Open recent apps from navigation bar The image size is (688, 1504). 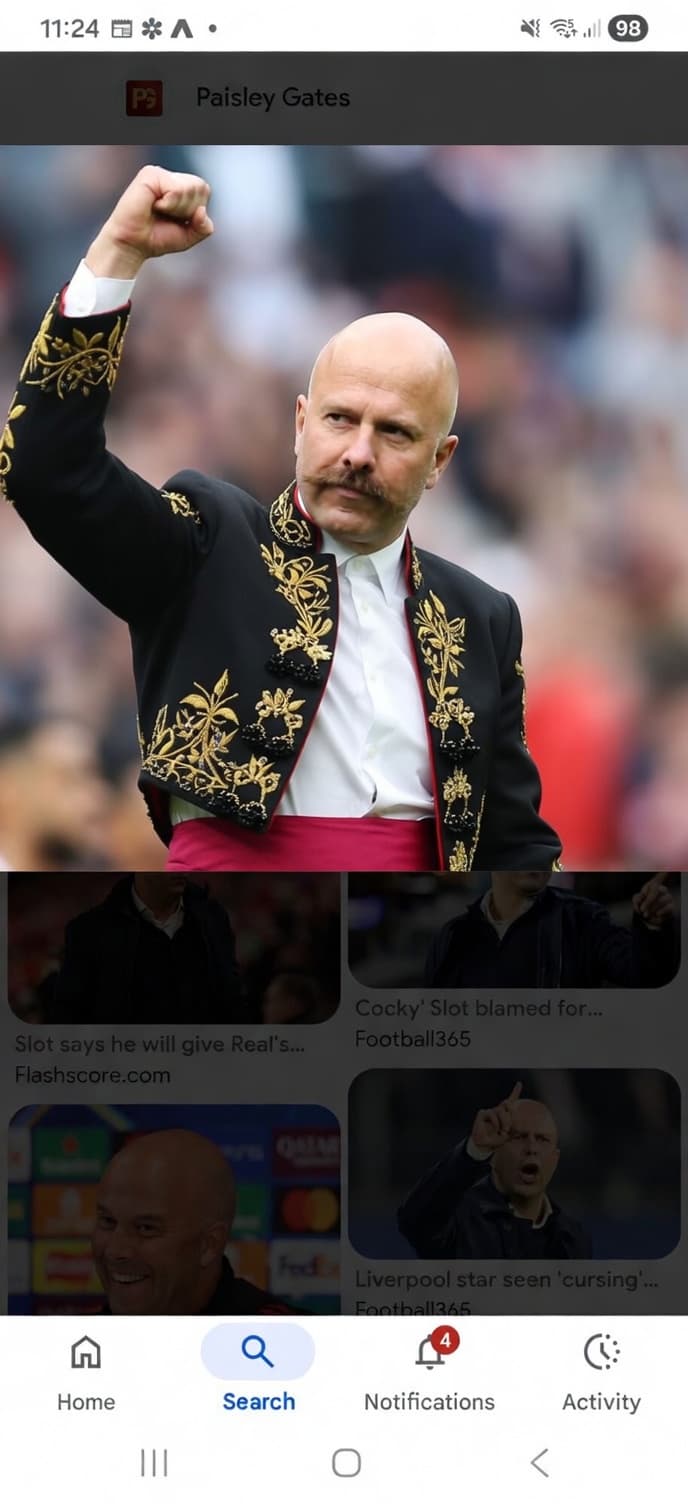click(153, 1463)
